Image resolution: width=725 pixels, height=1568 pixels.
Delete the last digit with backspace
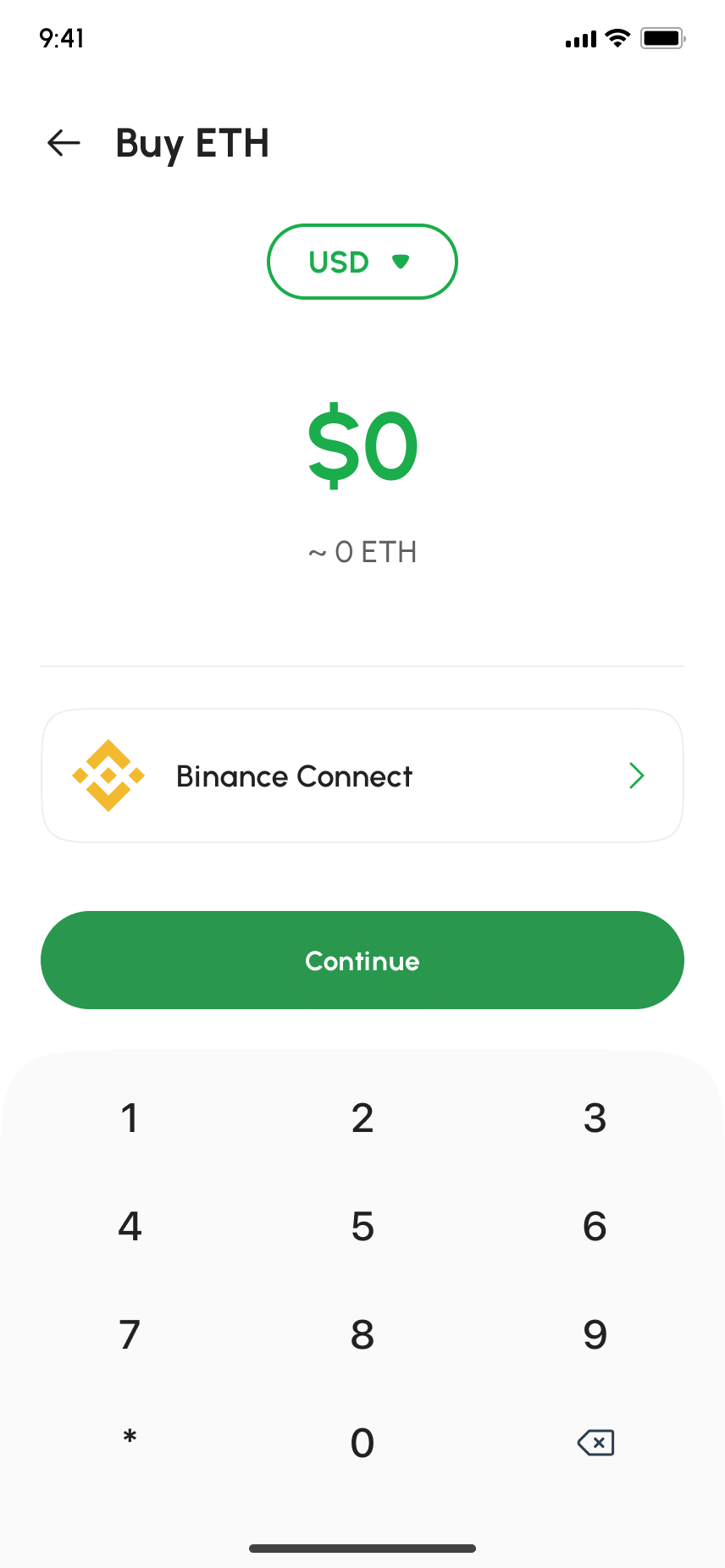pyautogui.click(x=595, y=1443)
